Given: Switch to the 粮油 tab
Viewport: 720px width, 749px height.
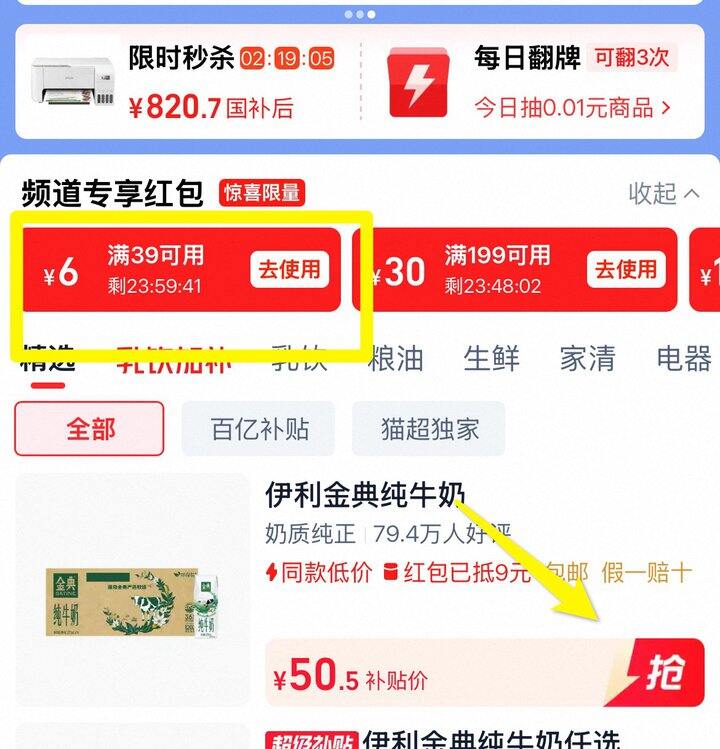Looking at the screenshot, I should [x=395, y=358].
